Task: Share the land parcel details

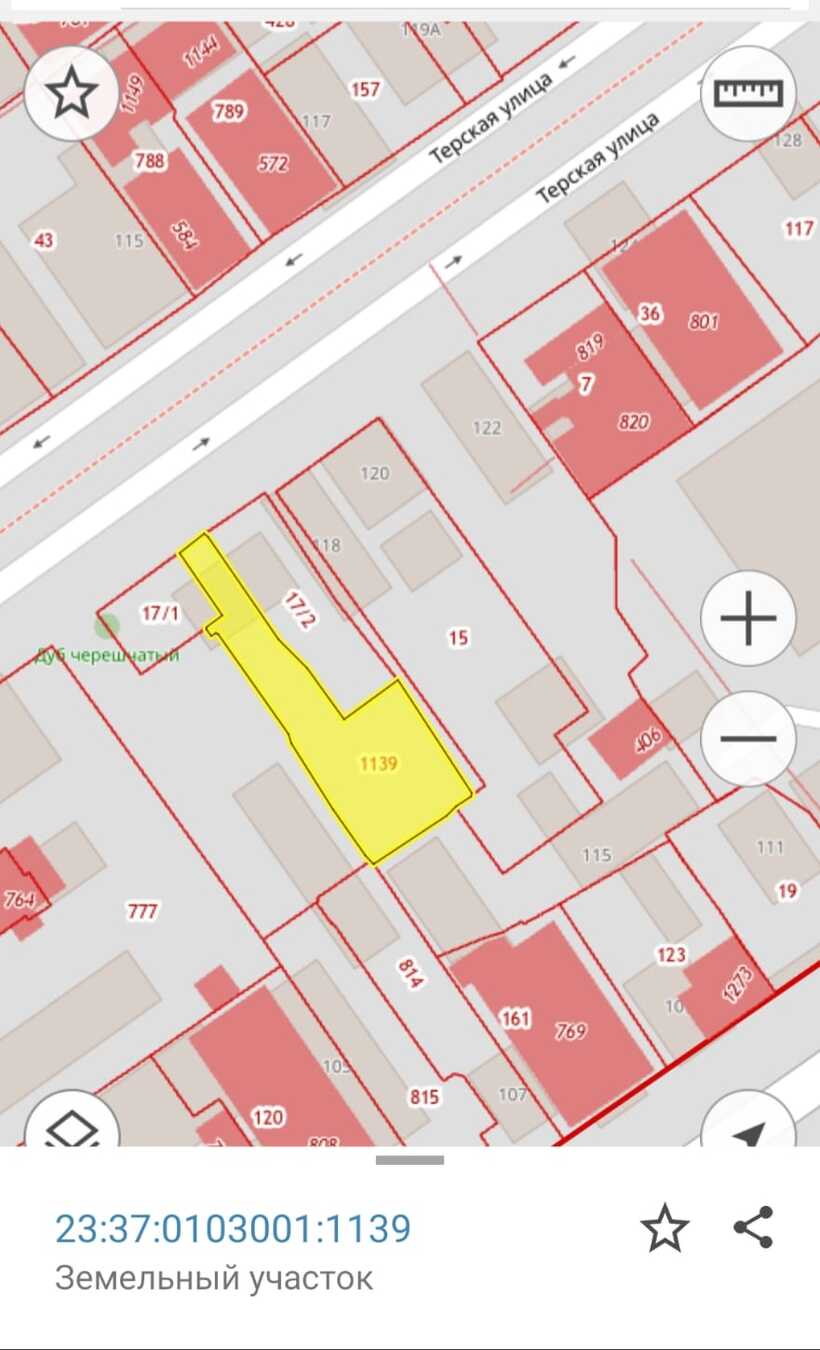Action: [753, 1228]
